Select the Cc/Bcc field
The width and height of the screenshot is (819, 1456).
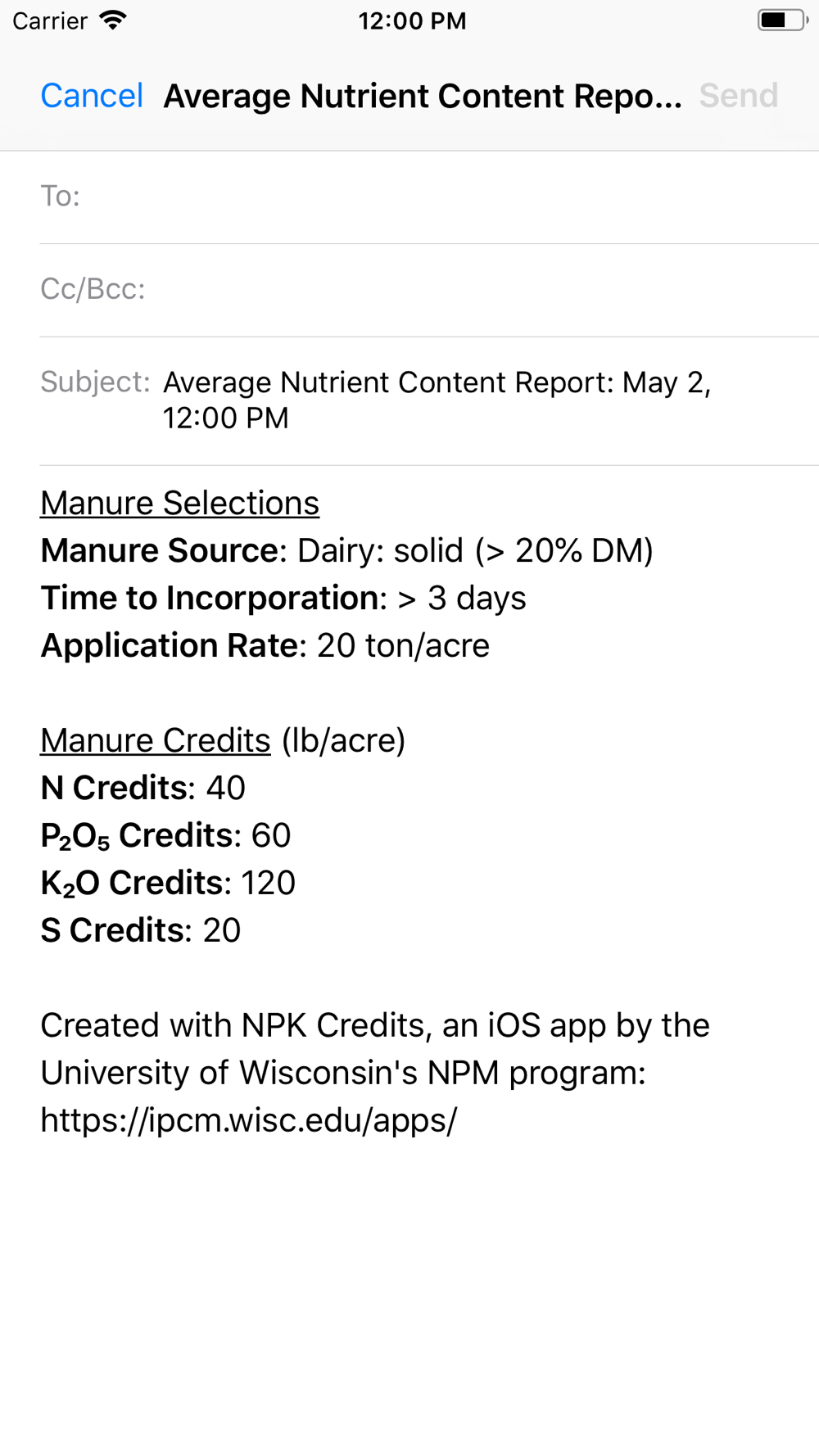pyautogui.click(x=429, y=290)
